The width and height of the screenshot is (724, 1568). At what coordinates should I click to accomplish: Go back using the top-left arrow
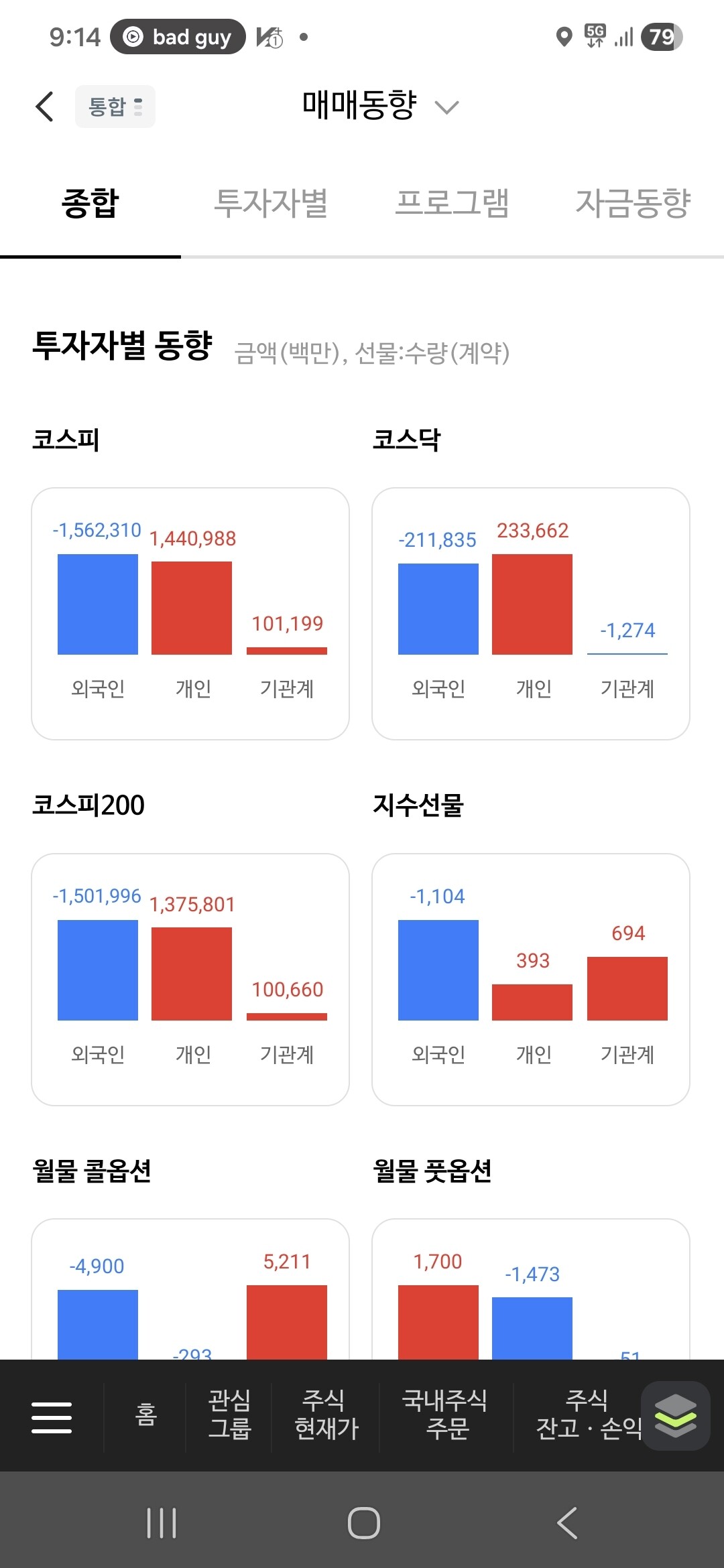[x=44, y=107]
